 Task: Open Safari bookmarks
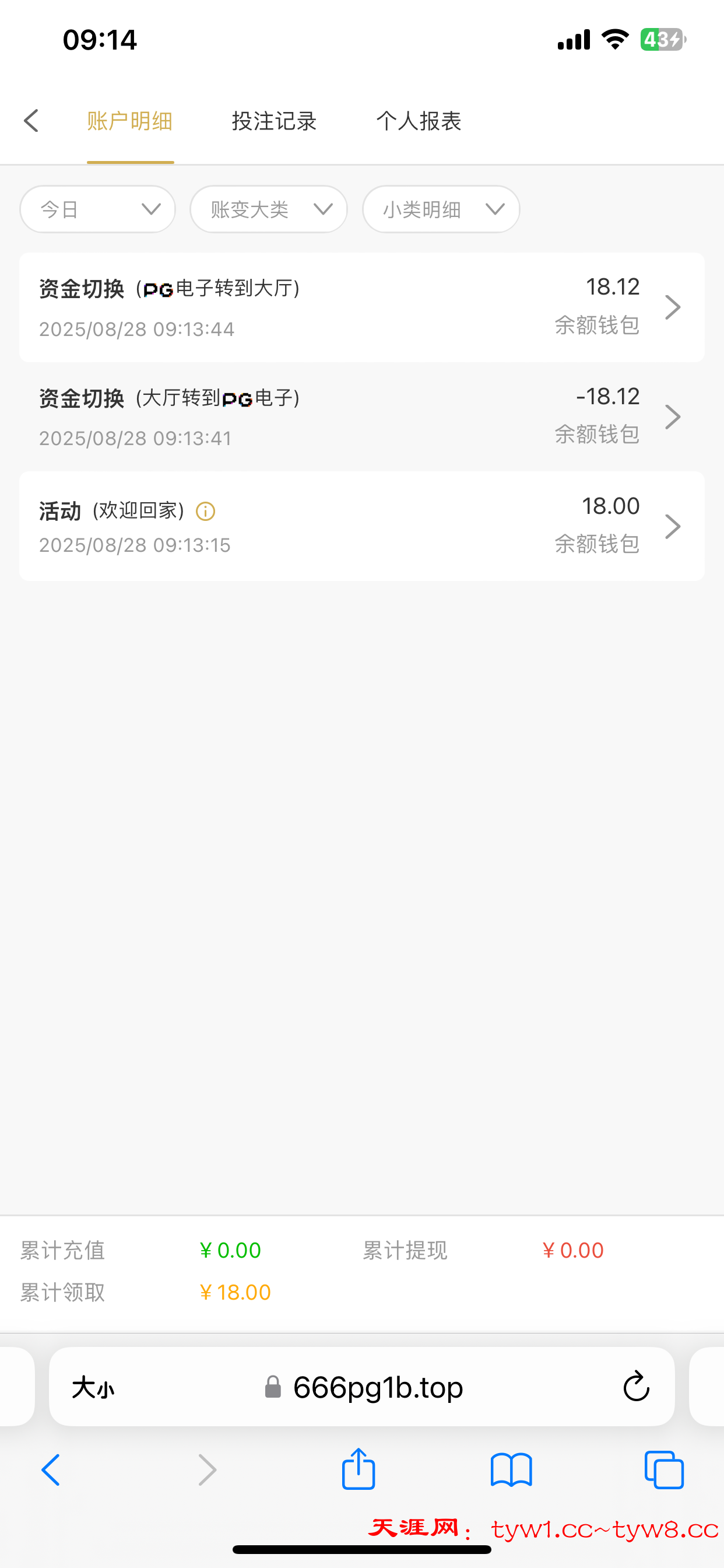511,1470
